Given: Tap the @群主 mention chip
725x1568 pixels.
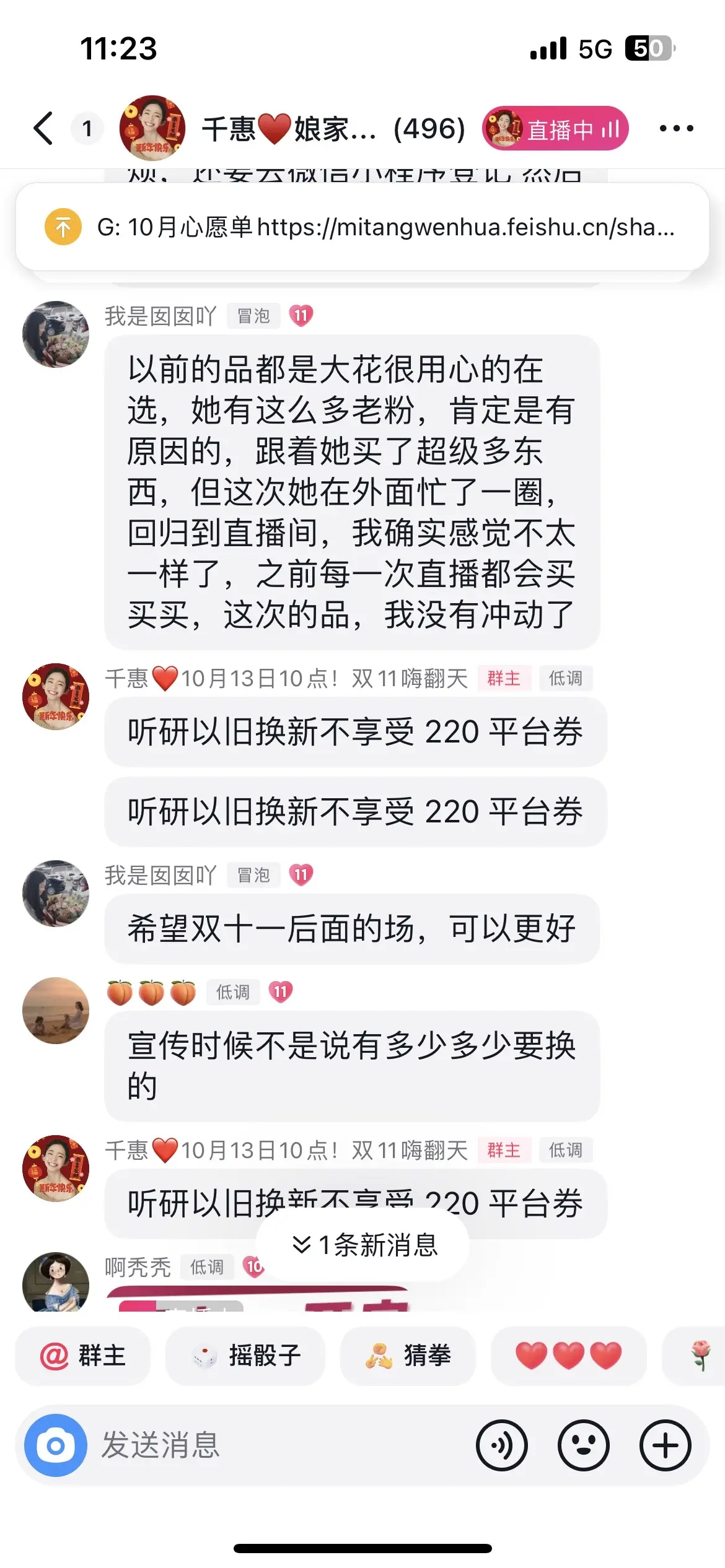Looking at the screenshot, I should 83,1356.
